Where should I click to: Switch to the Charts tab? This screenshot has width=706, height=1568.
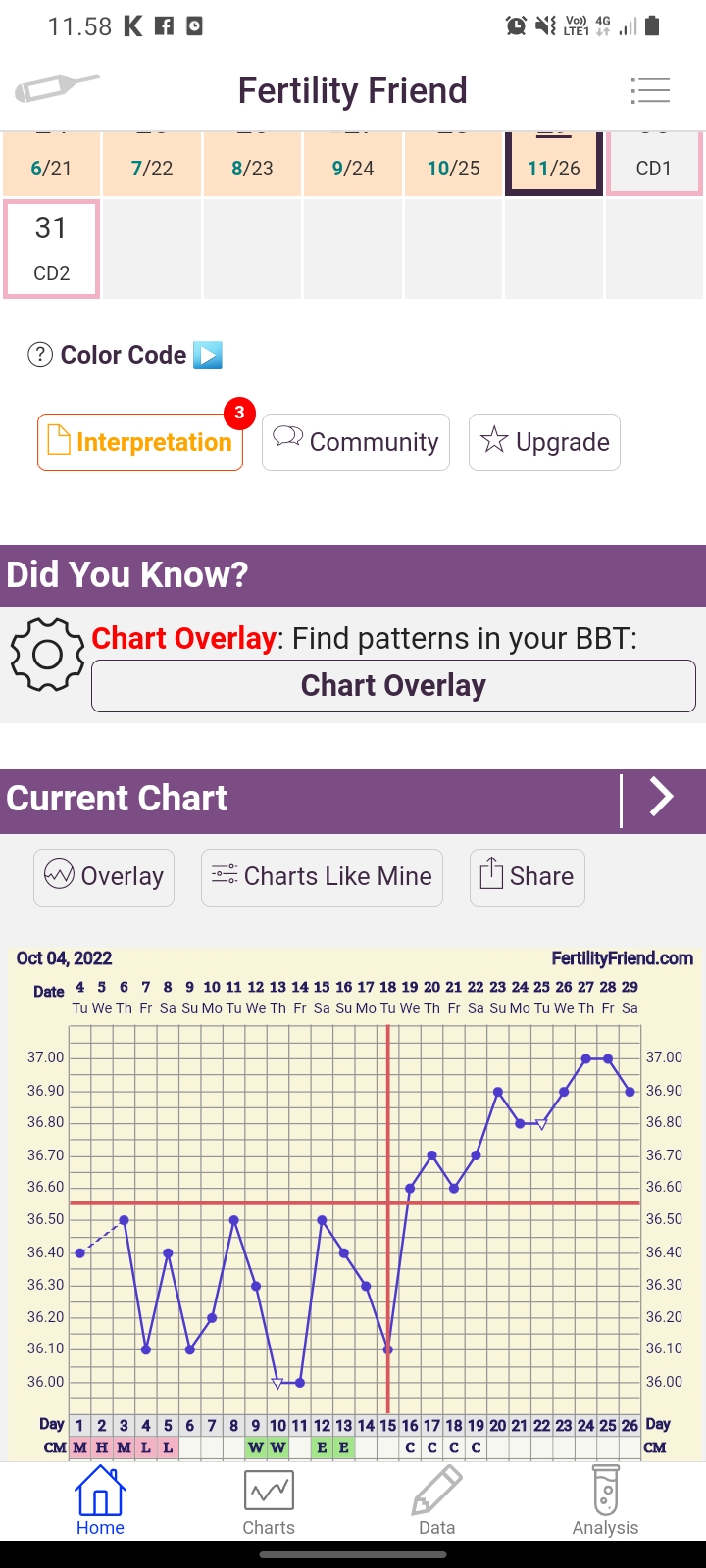click(x=269, y=1501)
